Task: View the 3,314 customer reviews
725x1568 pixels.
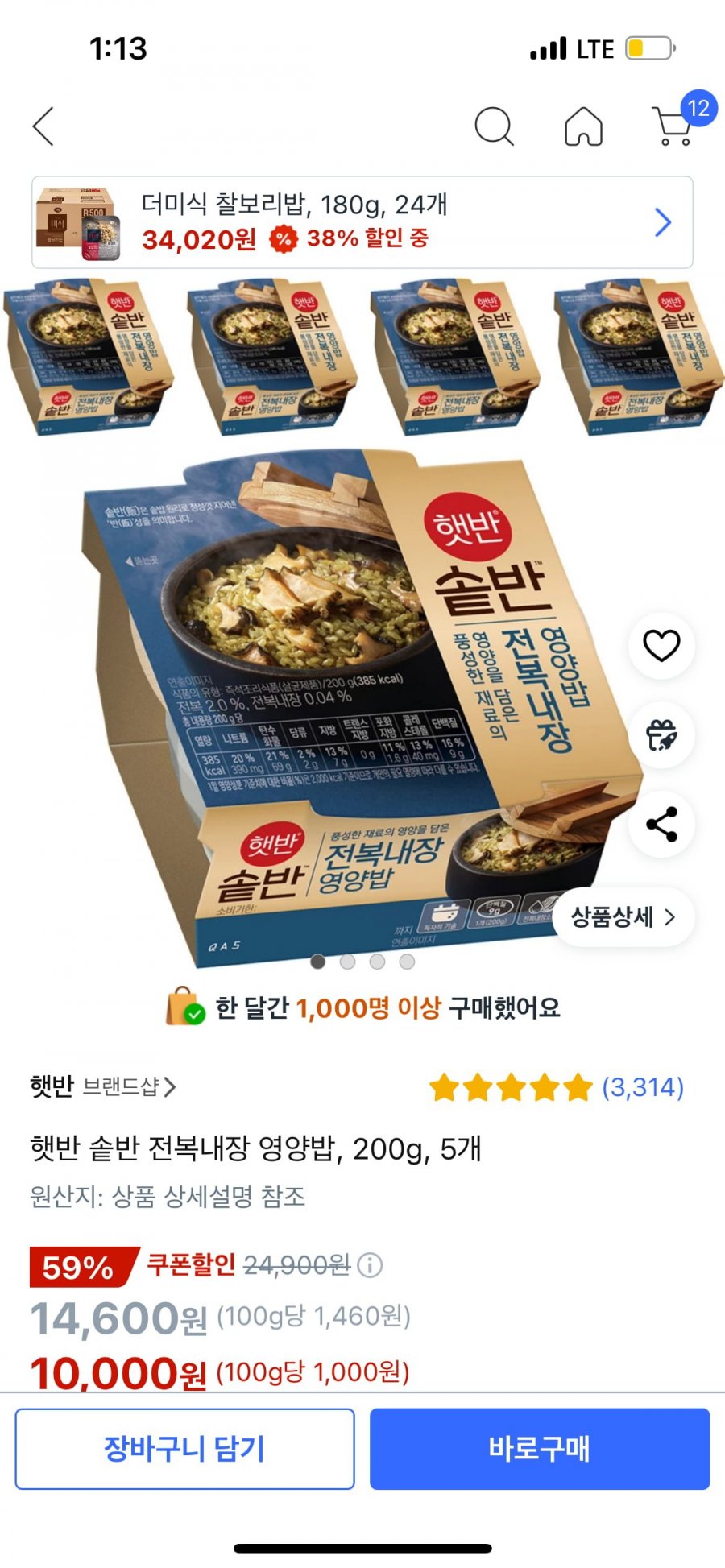Action: pyautogui.click(x=642, y=1087)
